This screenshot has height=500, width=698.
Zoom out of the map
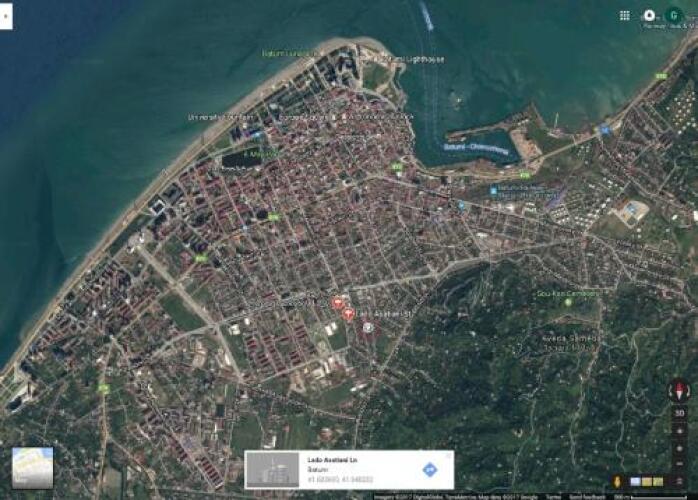[x=679, y=464]
